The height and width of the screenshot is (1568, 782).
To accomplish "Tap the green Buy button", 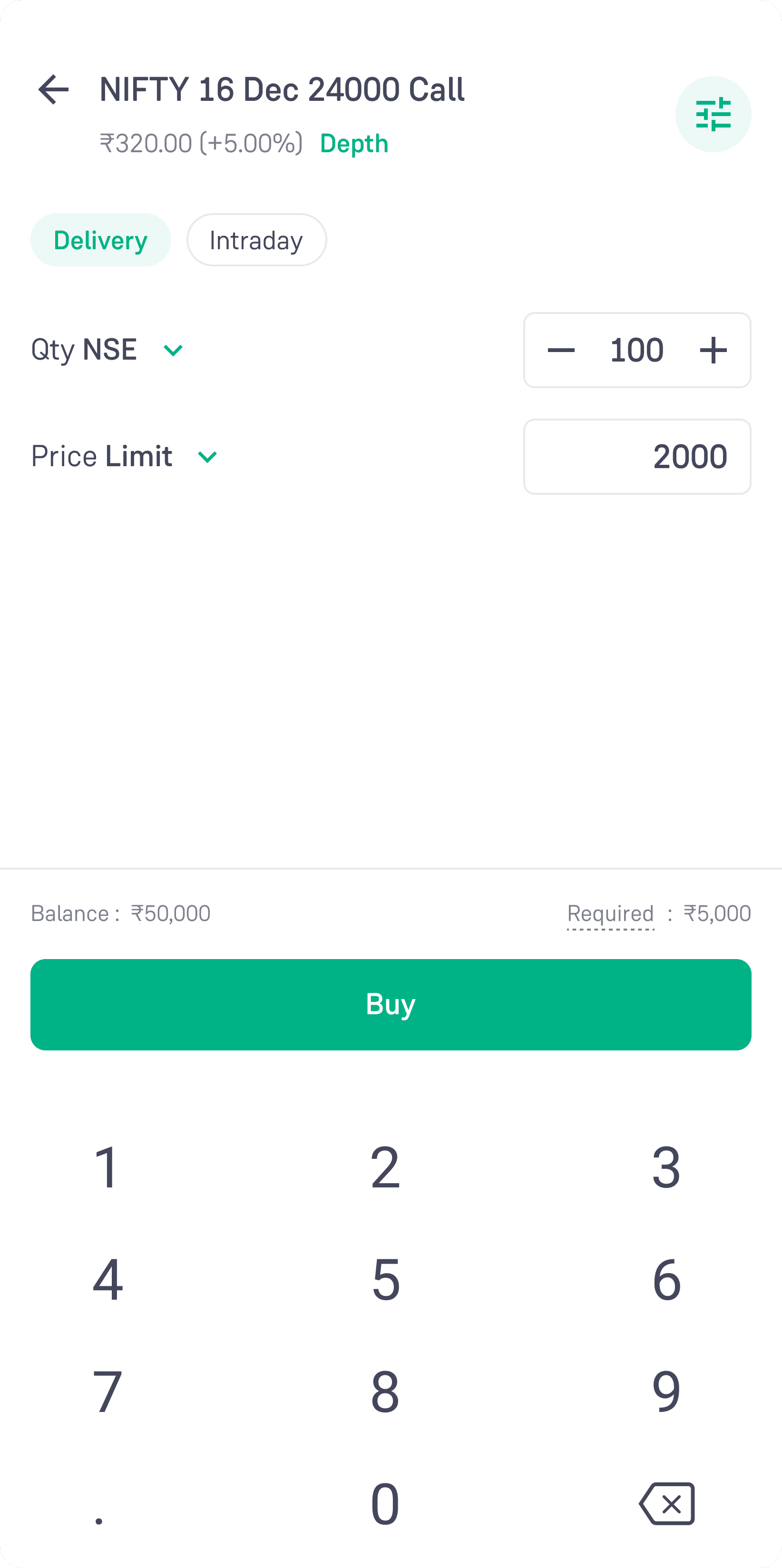I will [x=391, y=1004].
